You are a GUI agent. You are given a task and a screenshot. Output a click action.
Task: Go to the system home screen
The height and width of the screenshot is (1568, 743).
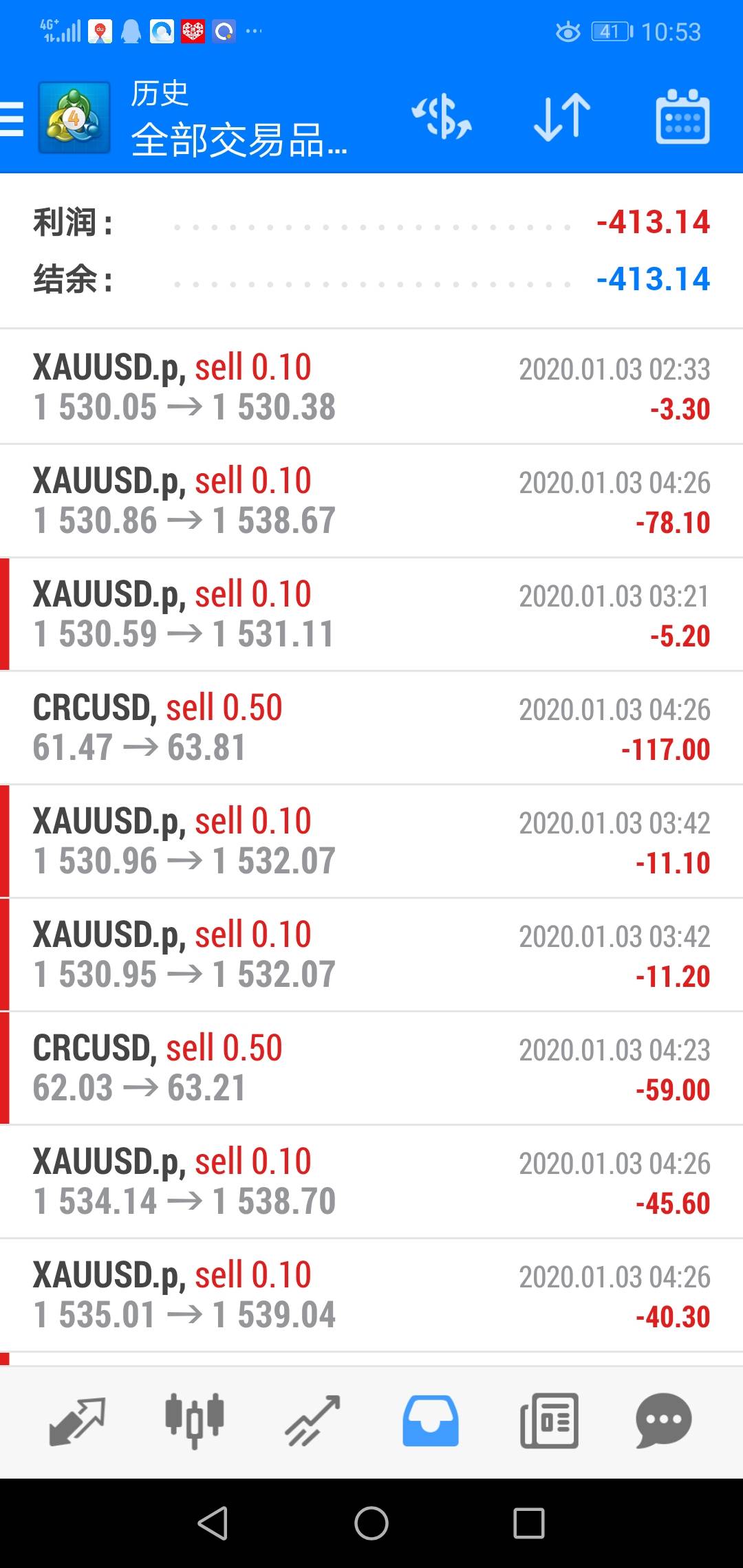[371, 1523]
